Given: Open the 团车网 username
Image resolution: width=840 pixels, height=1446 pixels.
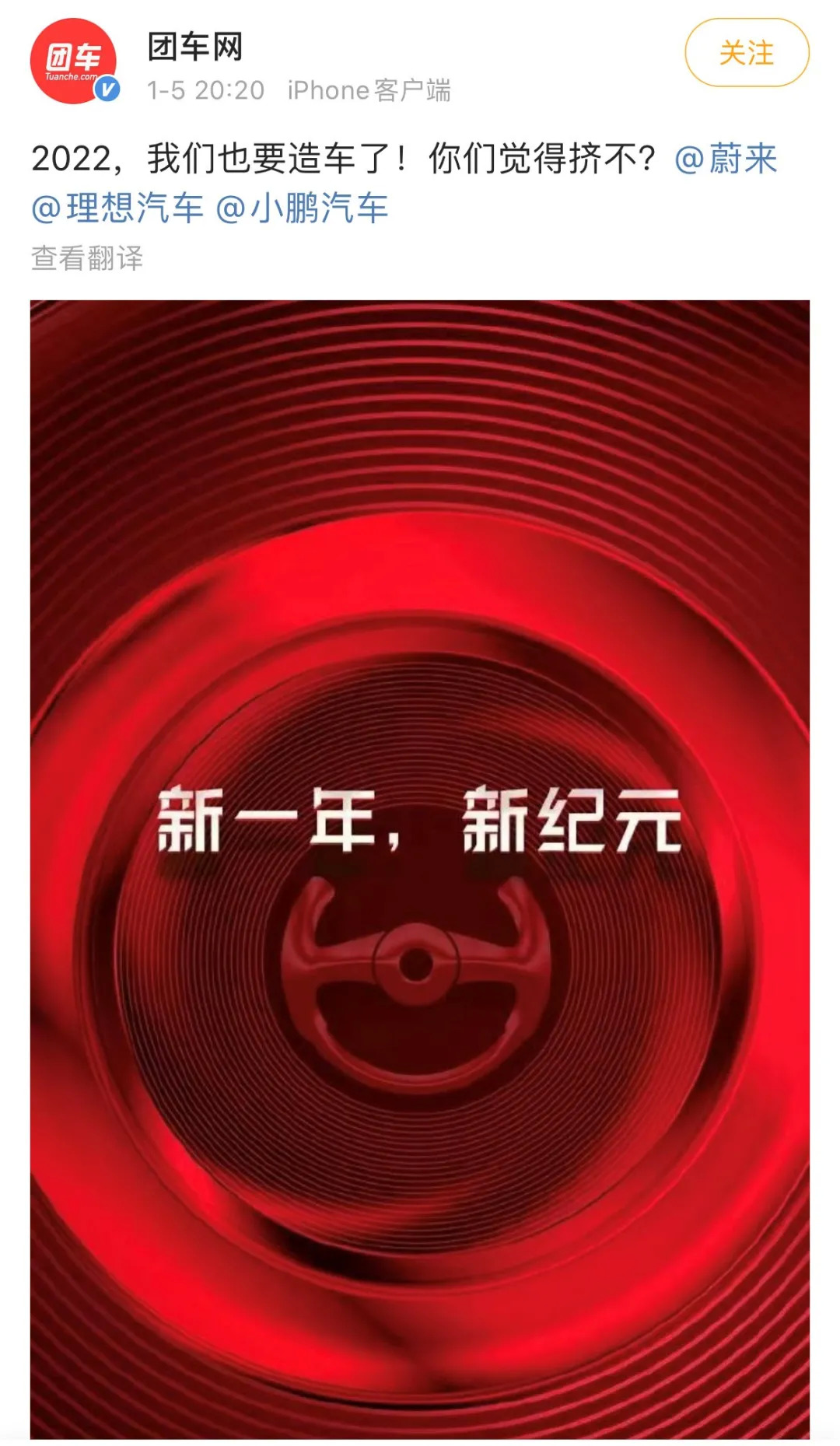Looking at the screenshot, I should coord(195,47).
